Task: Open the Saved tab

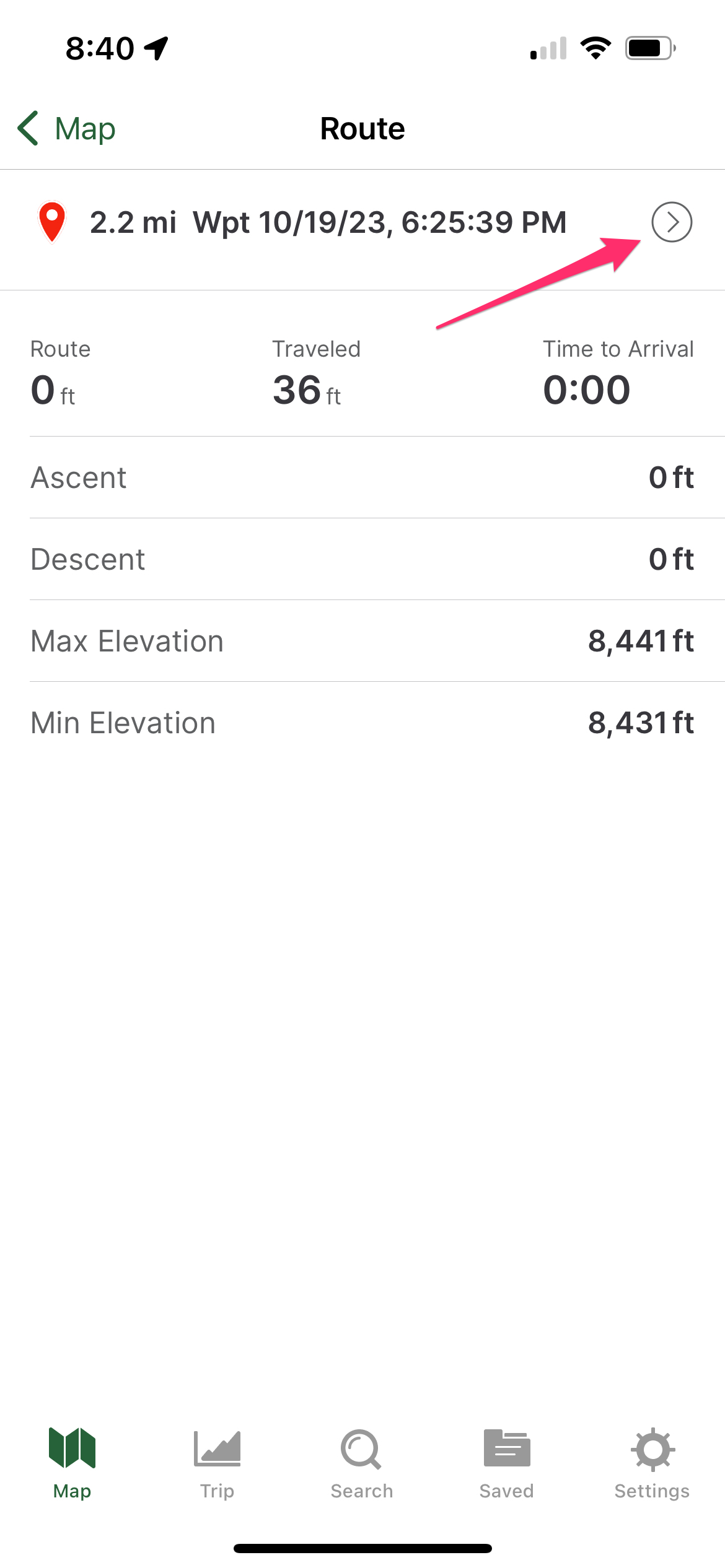Action: (506, 1463)
